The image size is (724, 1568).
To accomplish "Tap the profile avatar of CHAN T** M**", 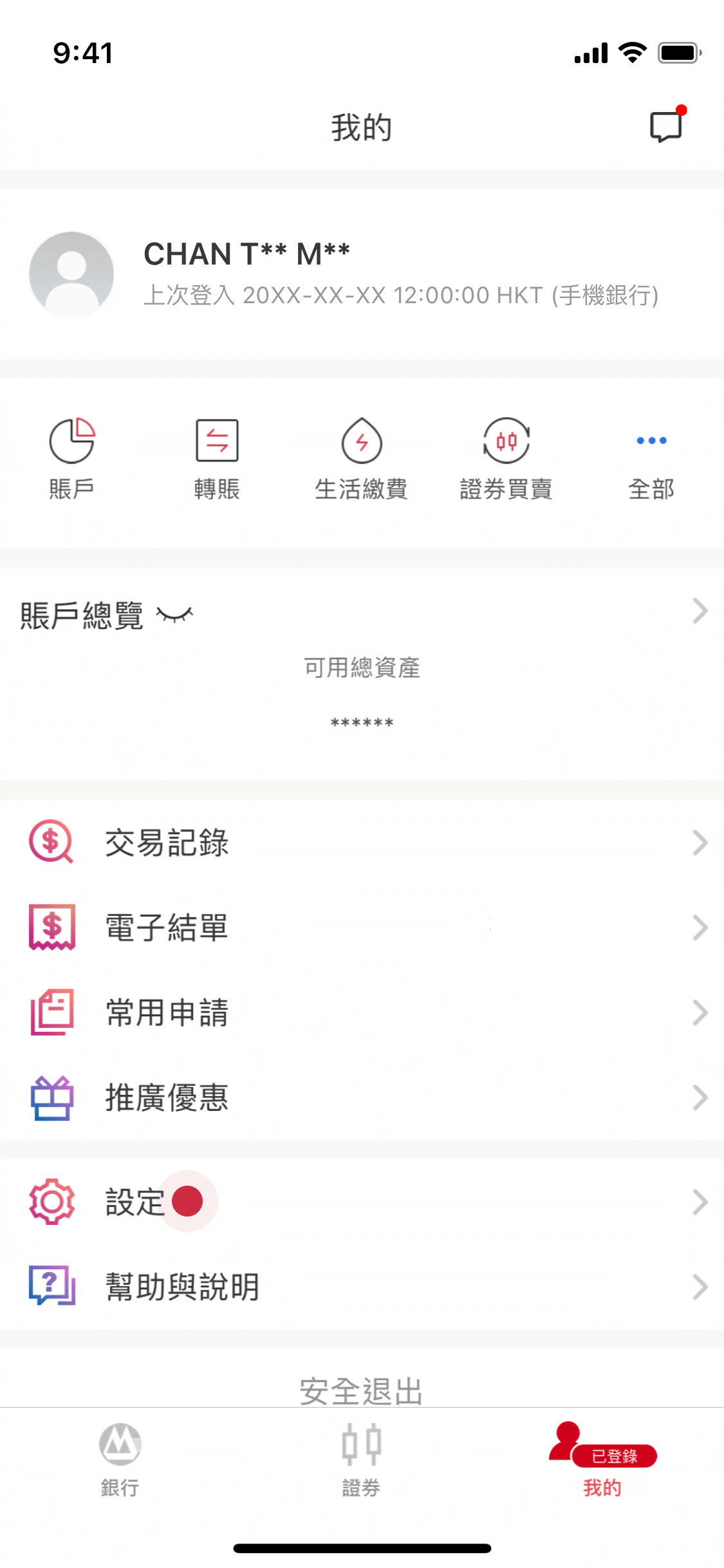I will click(x=71, y=274).
